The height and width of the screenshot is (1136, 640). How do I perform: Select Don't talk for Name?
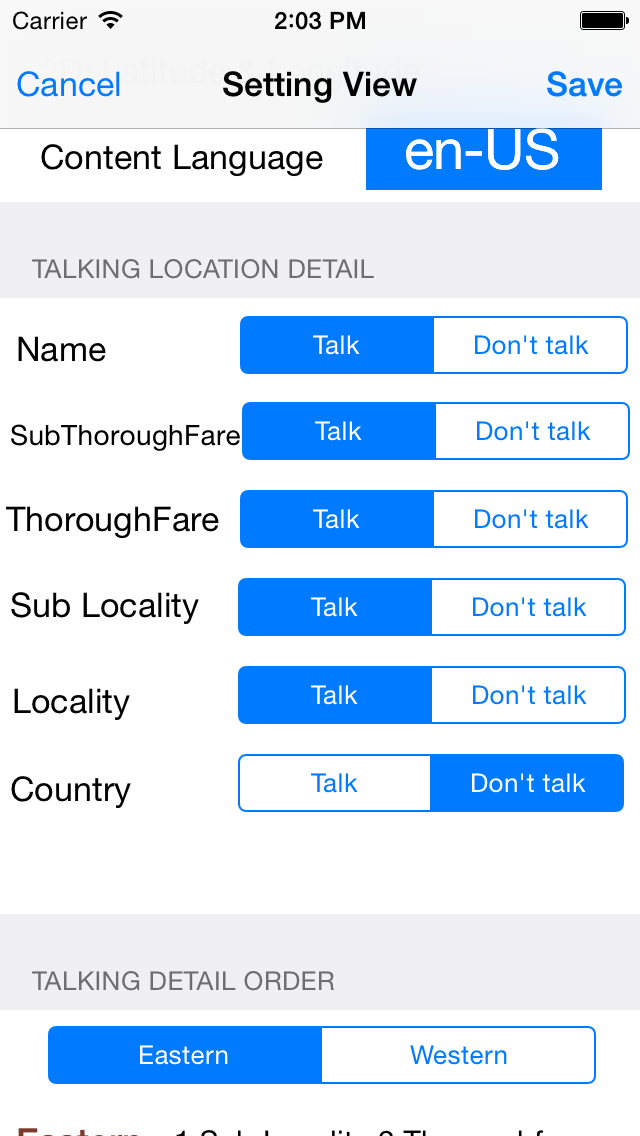click(x=531, y=345)
